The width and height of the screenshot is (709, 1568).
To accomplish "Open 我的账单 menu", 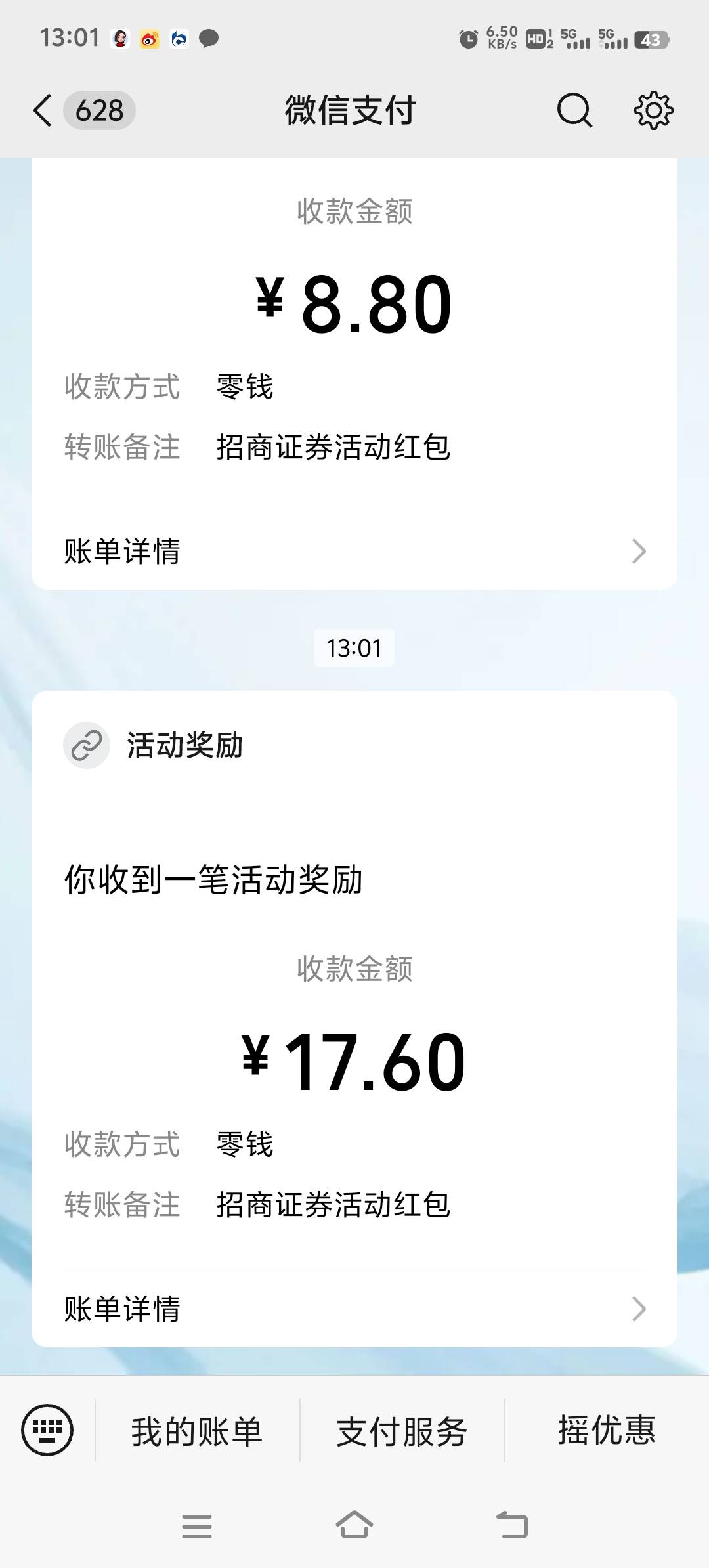I will pos(197,1430).
